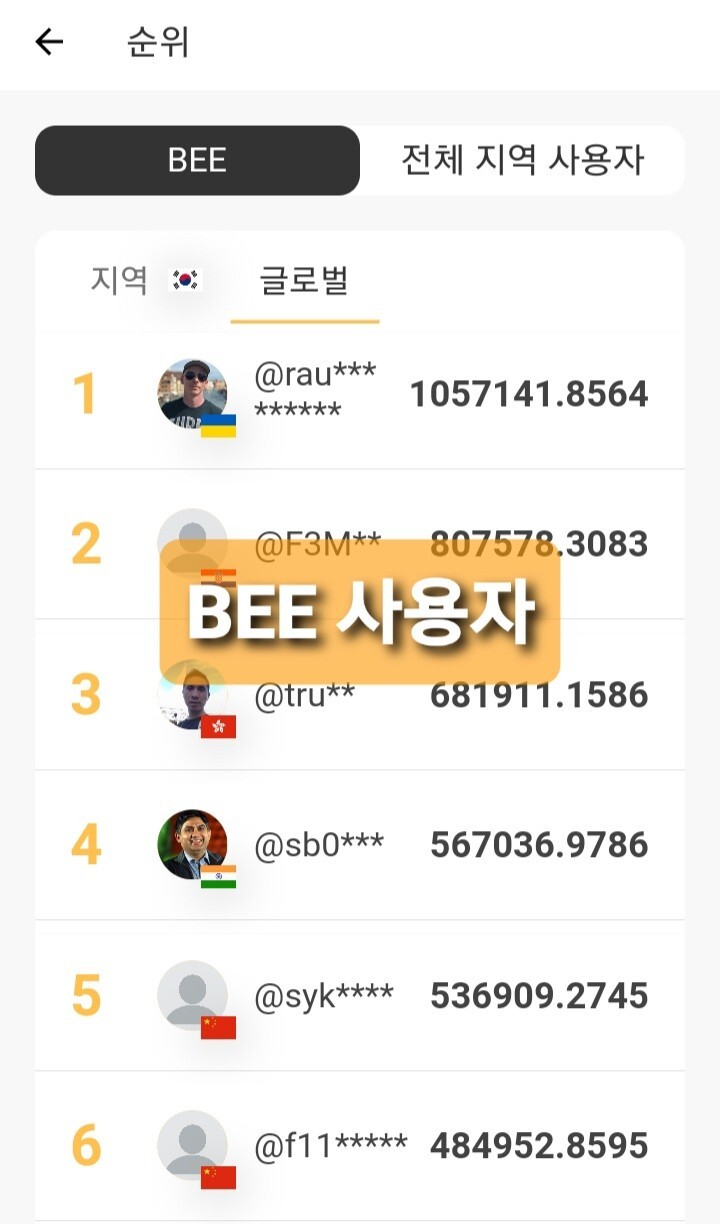The image size is (720, 1224).
Task: Select the 글로벌 leaderboard tab
Action: click(x=306, y=282)
